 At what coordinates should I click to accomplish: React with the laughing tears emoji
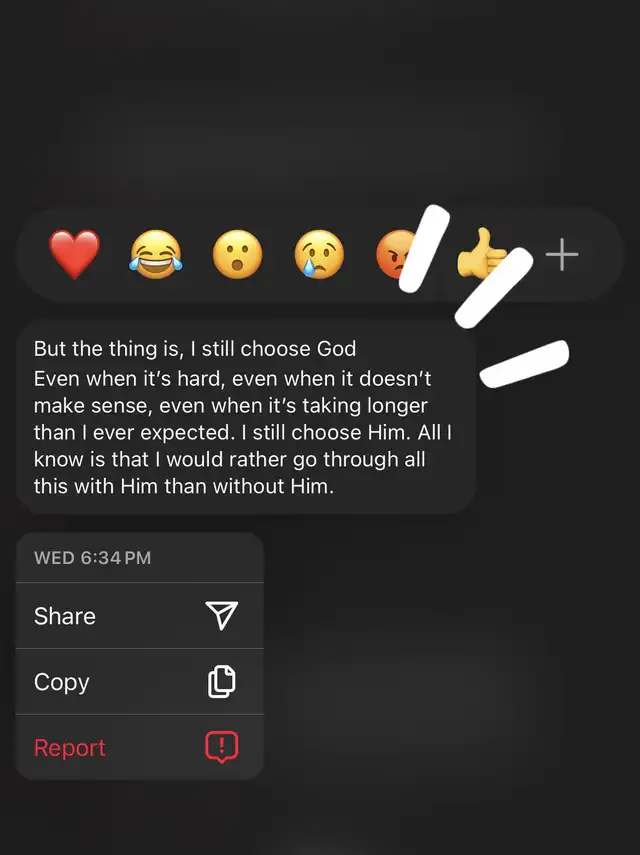(156, 256)
